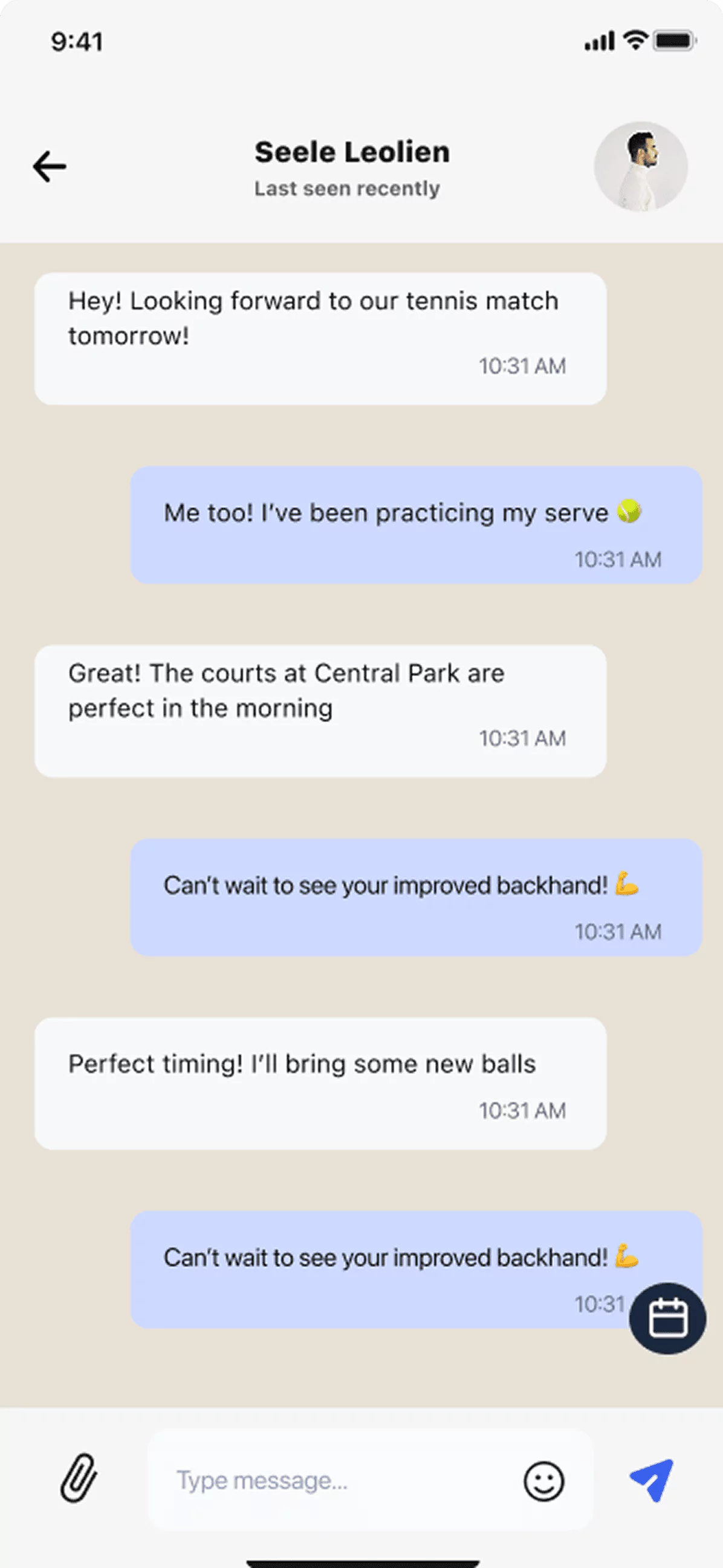This screenshot has width=723, height=1568.
Task: Open Seele Leolien's profile picture
Action: 641,167
